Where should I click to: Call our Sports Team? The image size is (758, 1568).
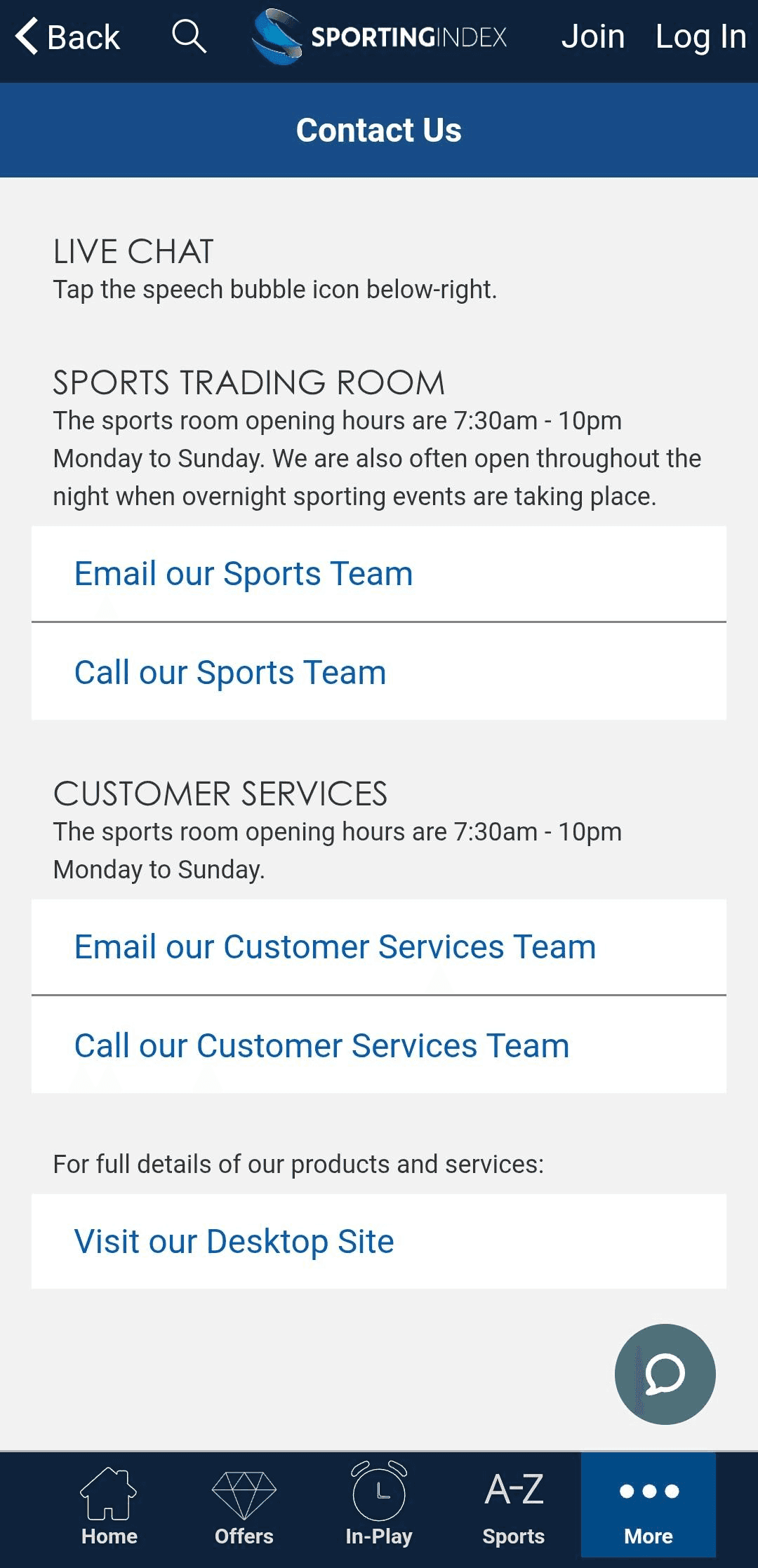tap(230, 672)
